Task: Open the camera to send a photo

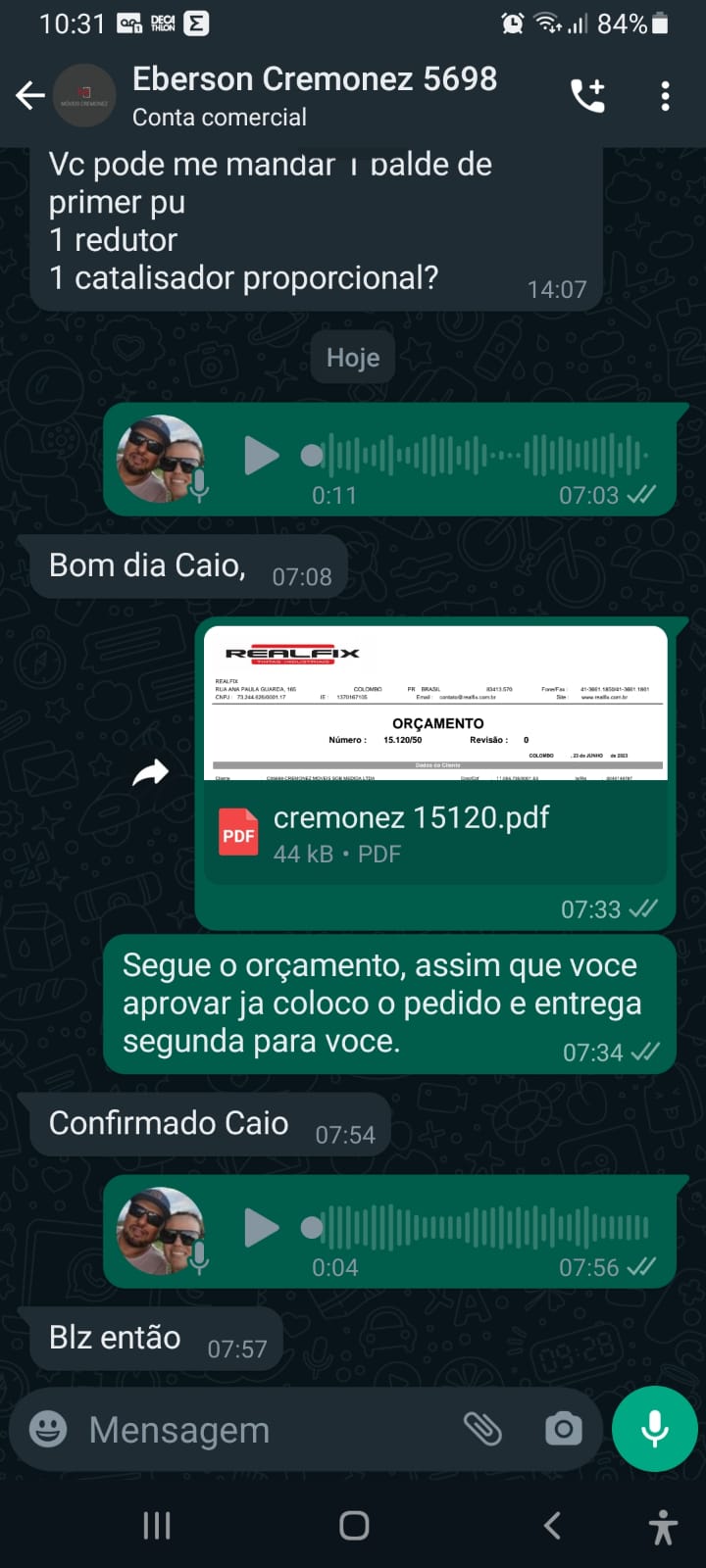Action: [x=563, y=1429]
